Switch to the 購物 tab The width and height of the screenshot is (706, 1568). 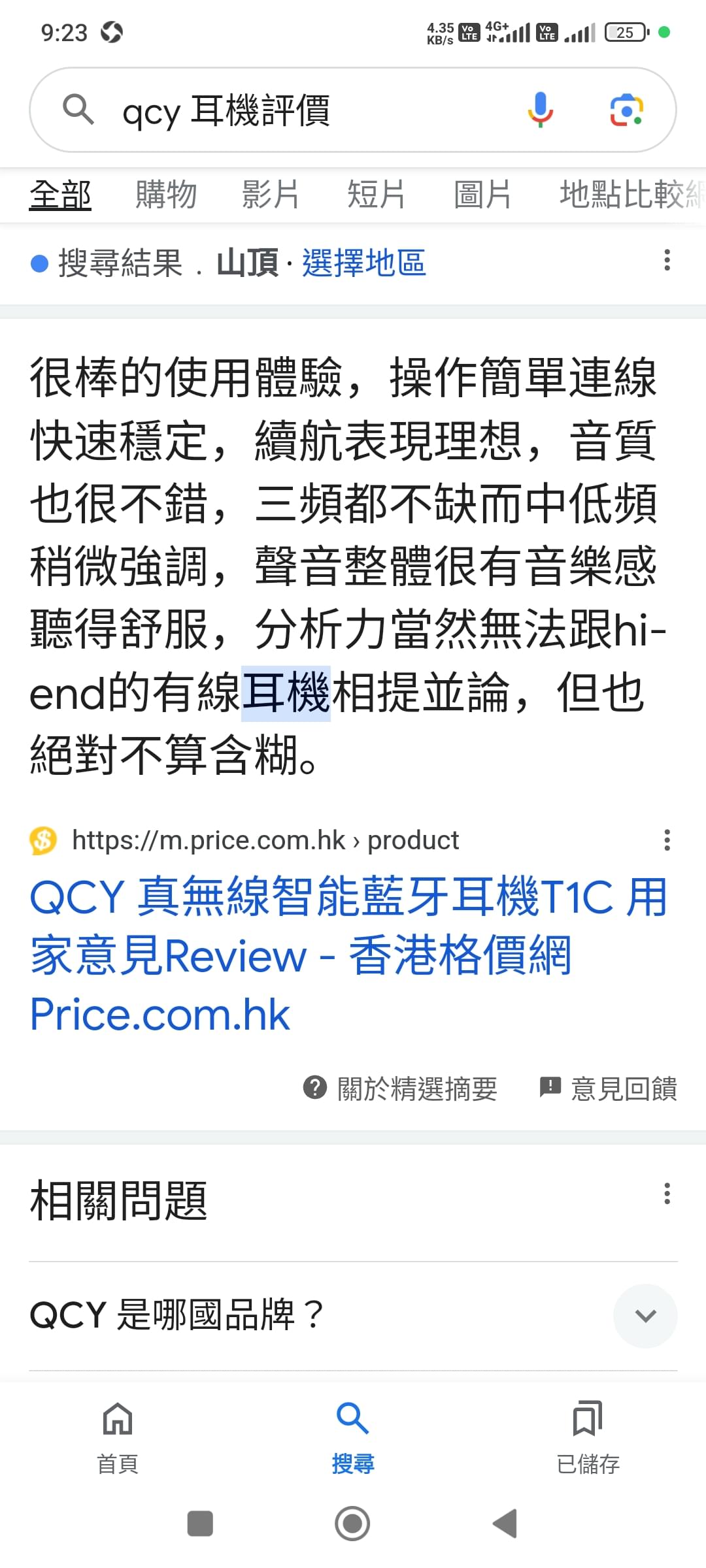pos(166,195)
